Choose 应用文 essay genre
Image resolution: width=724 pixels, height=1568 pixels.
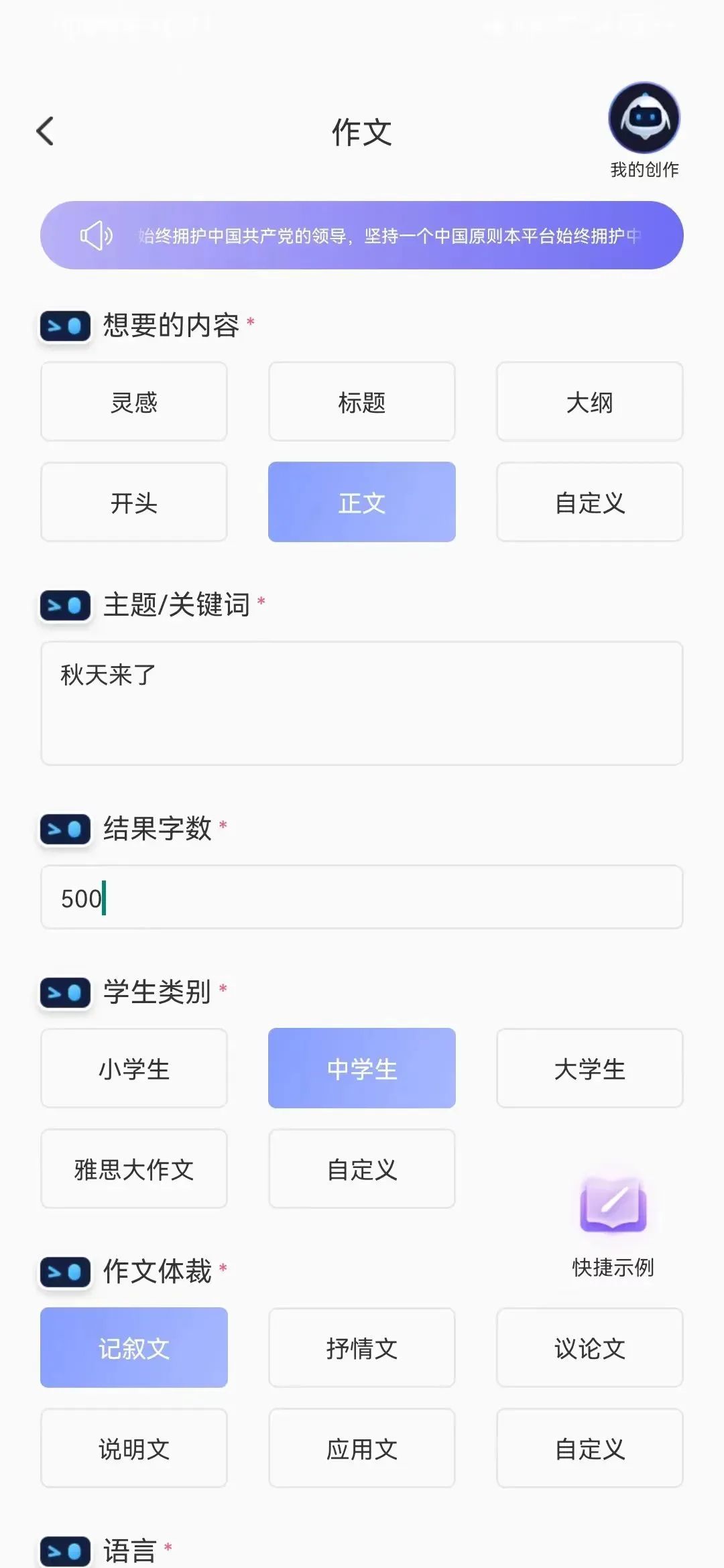[x=362, y=1448]
